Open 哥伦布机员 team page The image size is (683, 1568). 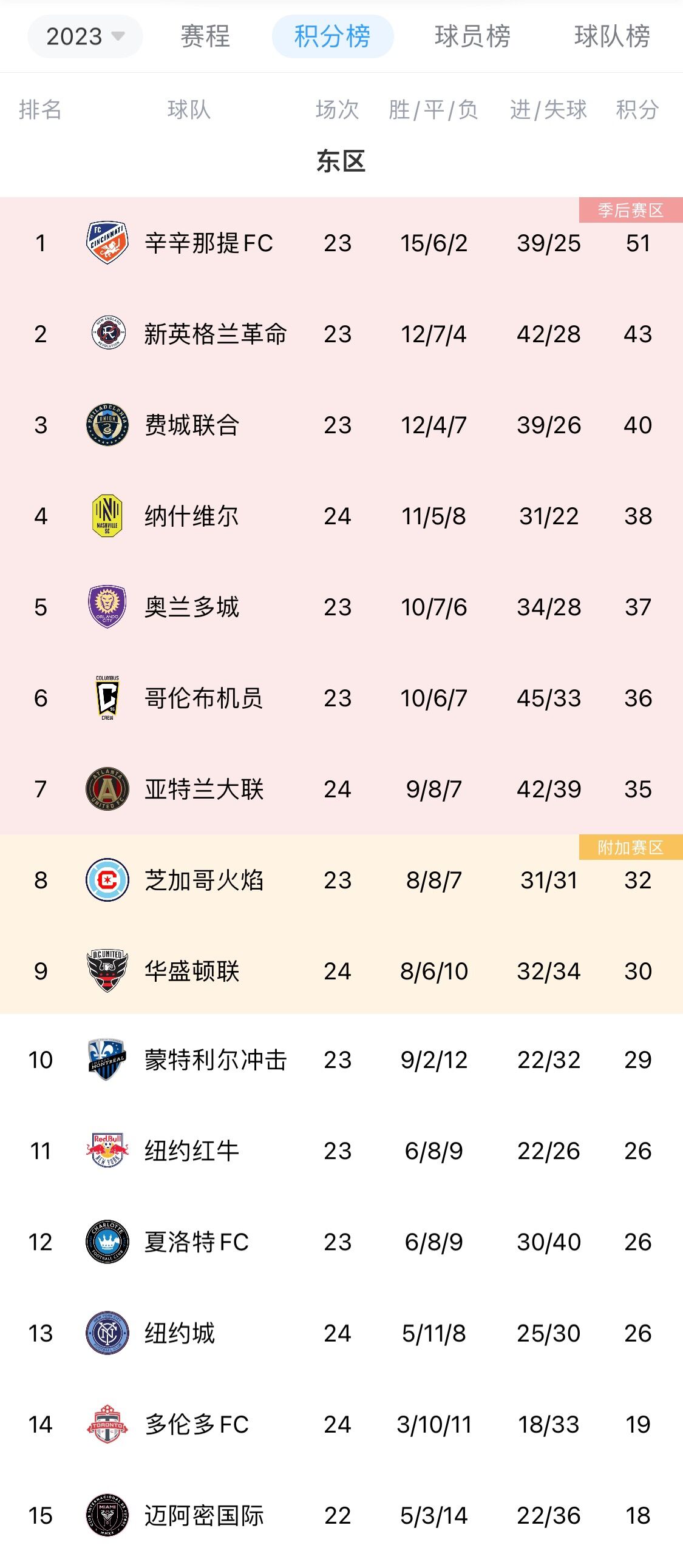[203, 698]
